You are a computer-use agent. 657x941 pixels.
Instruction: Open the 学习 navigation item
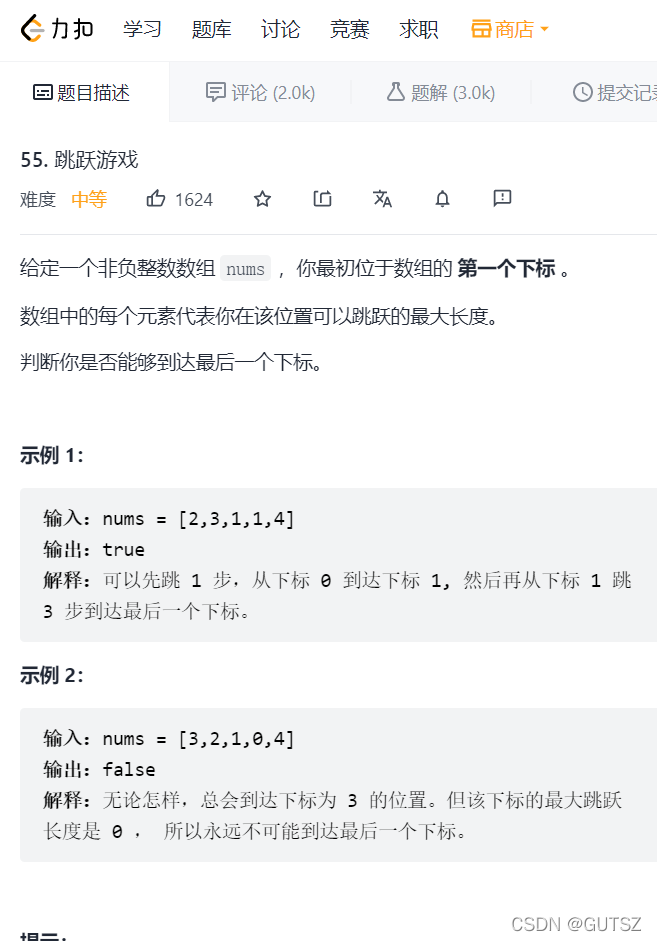pos(143,30)
